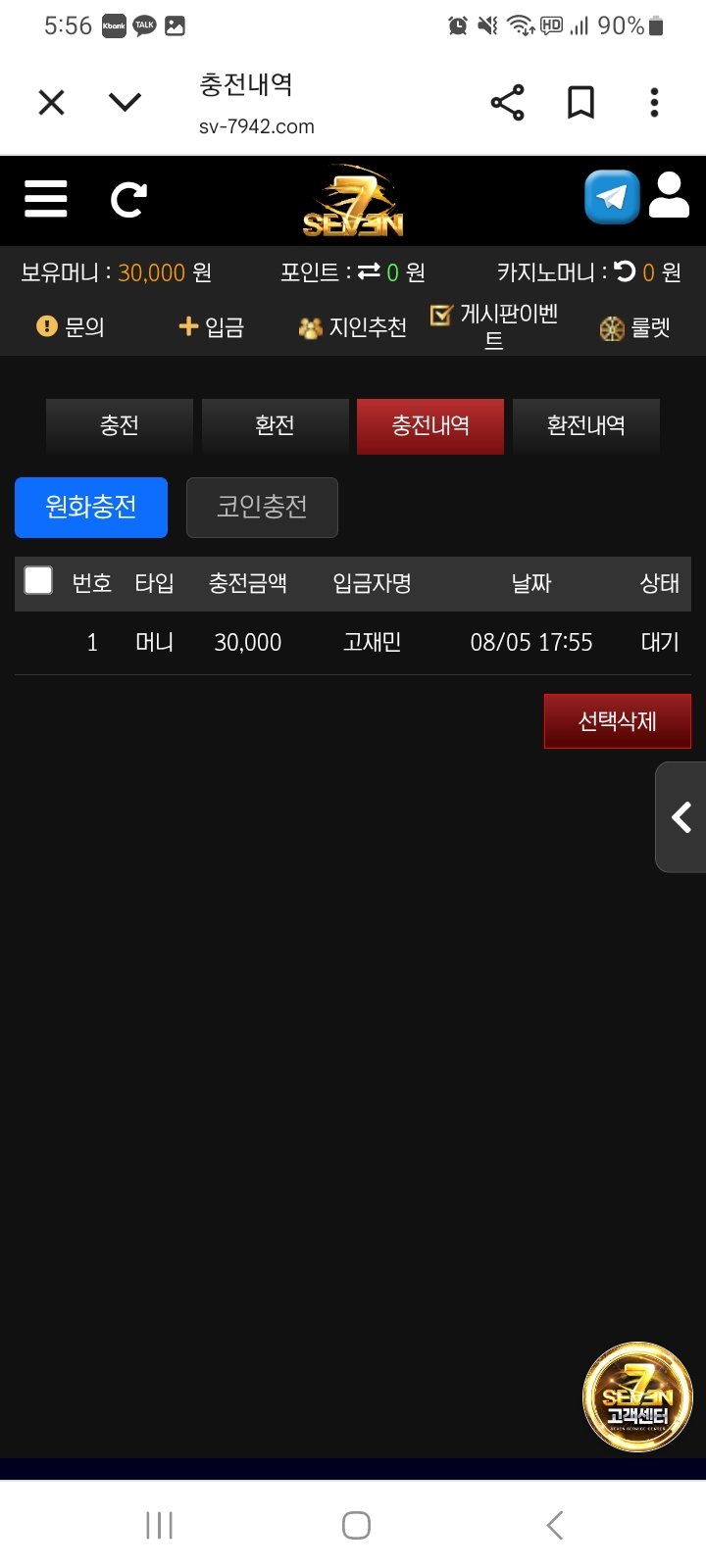Open the user profile icon

[x=669, y=196]
